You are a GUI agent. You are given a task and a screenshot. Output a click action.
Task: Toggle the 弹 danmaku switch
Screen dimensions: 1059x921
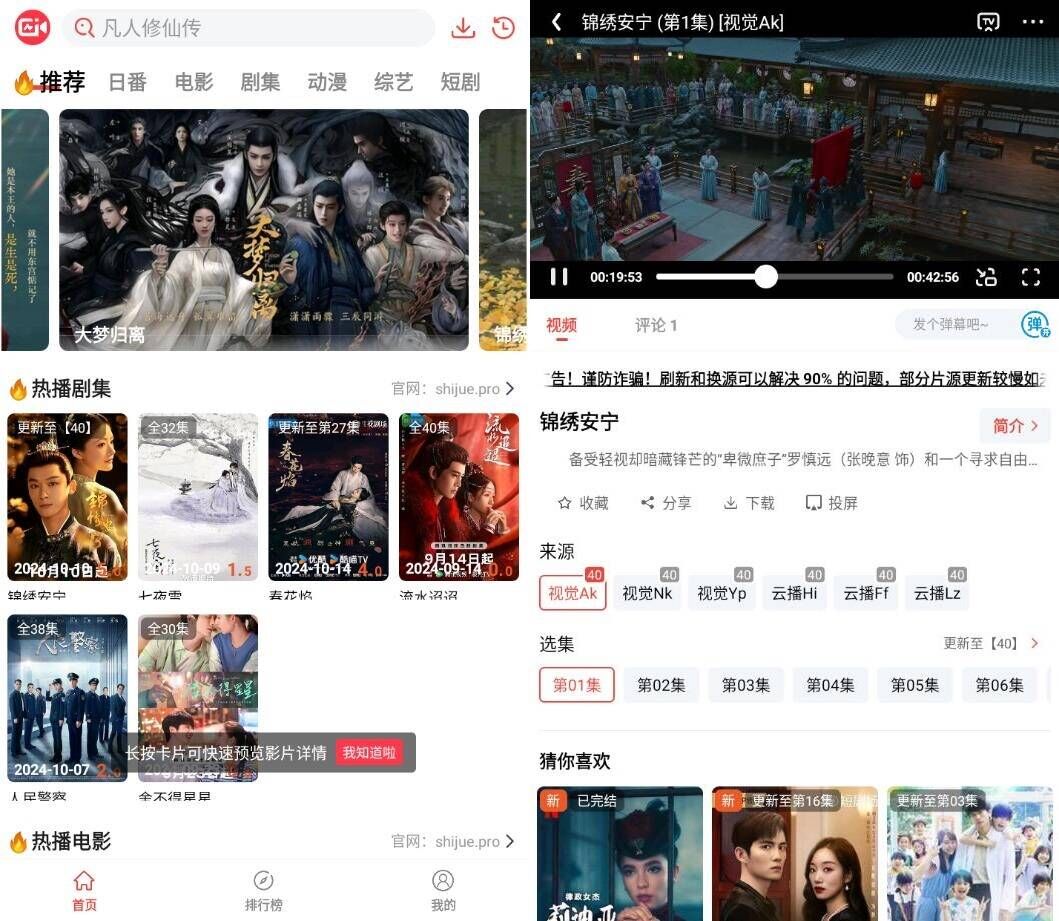point(1035,325)
